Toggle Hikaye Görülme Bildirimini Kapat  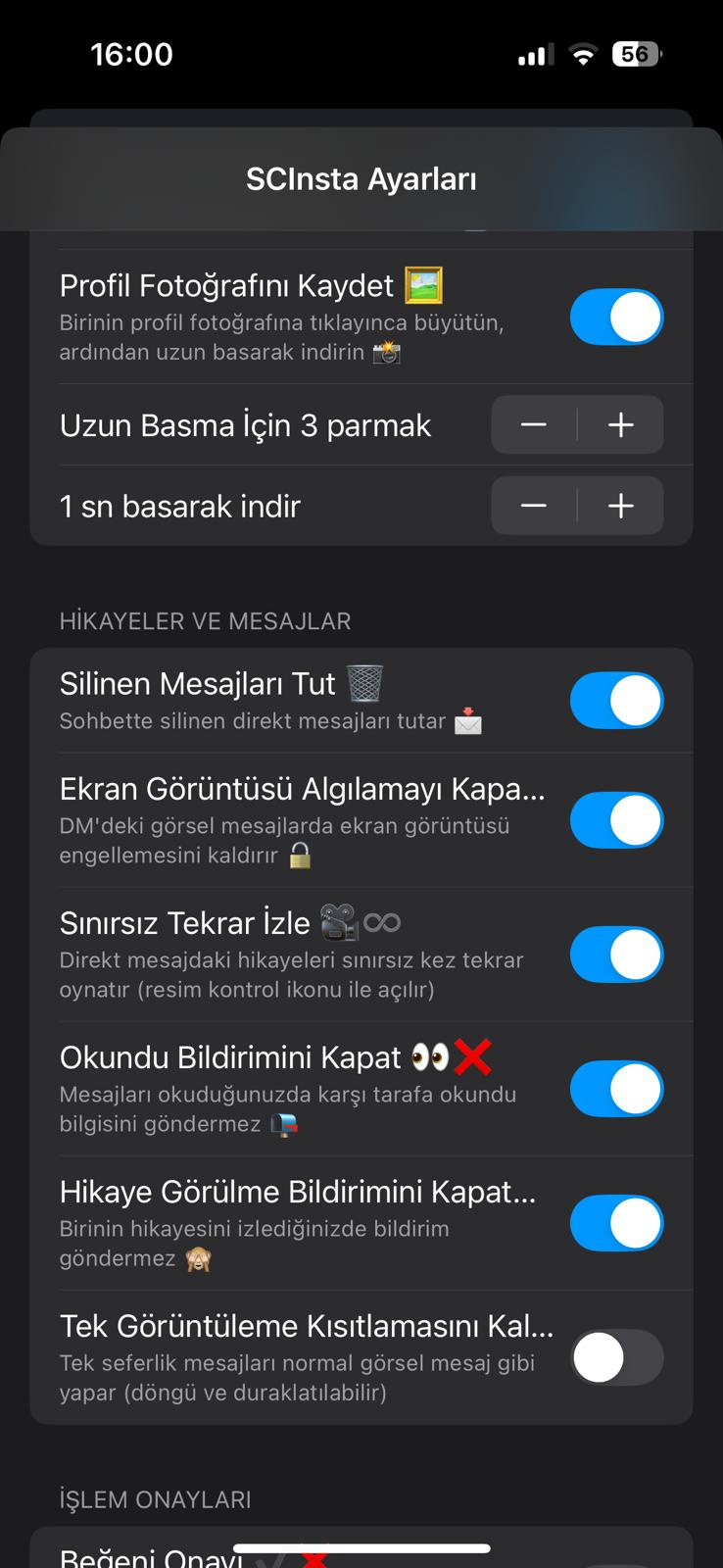[x=616, y=1223]
